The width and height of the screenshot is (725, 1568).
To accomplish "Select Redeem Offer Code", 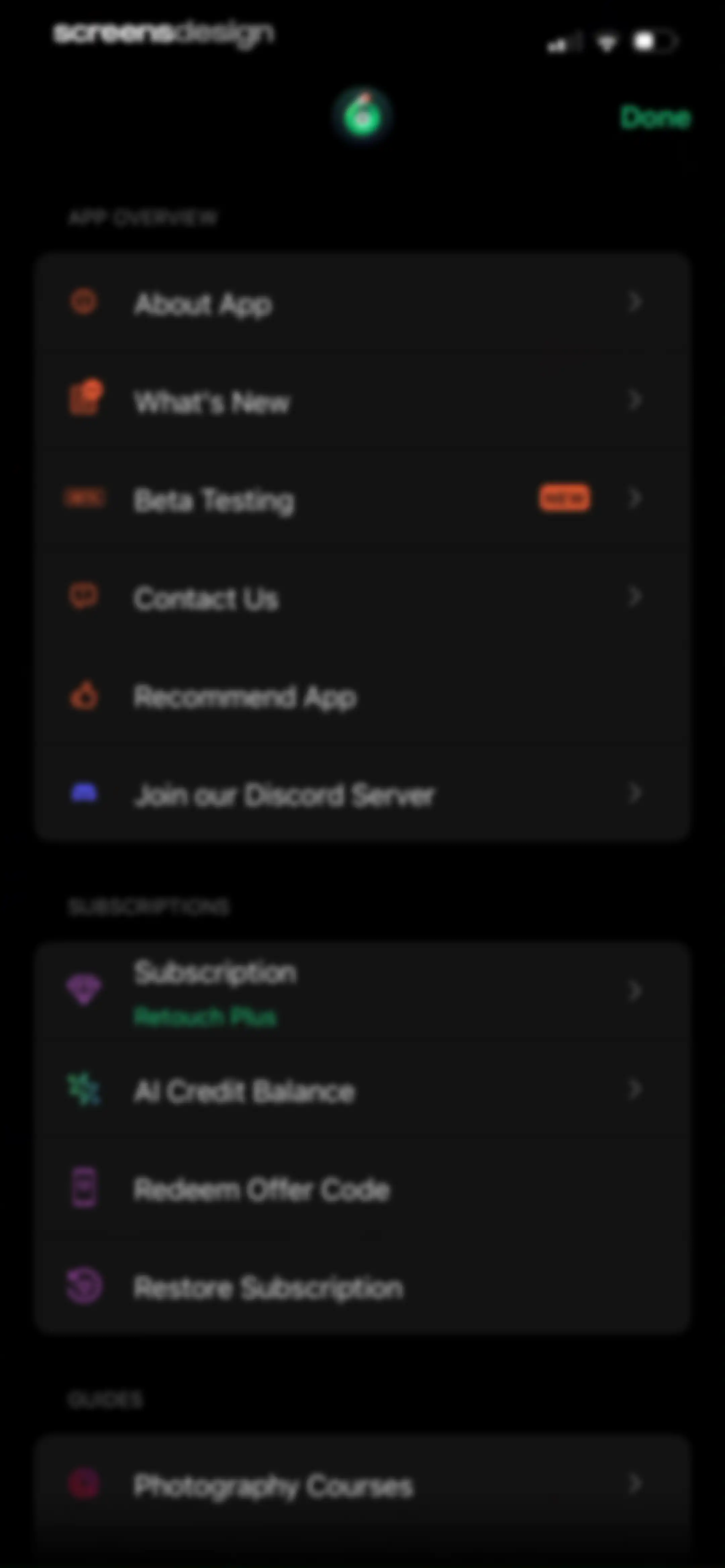I will pos(362,1188).
